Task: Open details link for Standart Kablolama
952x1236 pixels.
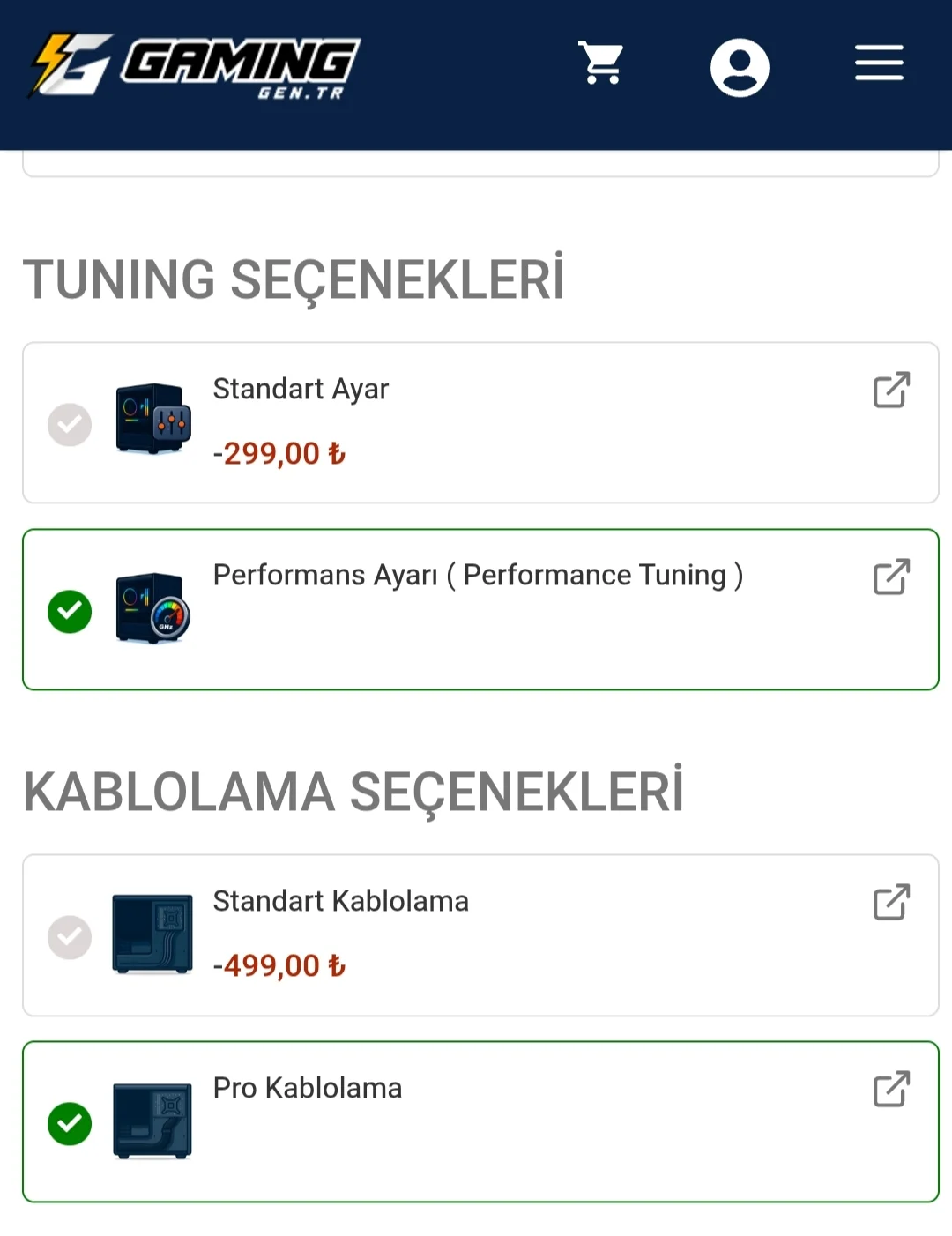Action: (x=891, y=902)
